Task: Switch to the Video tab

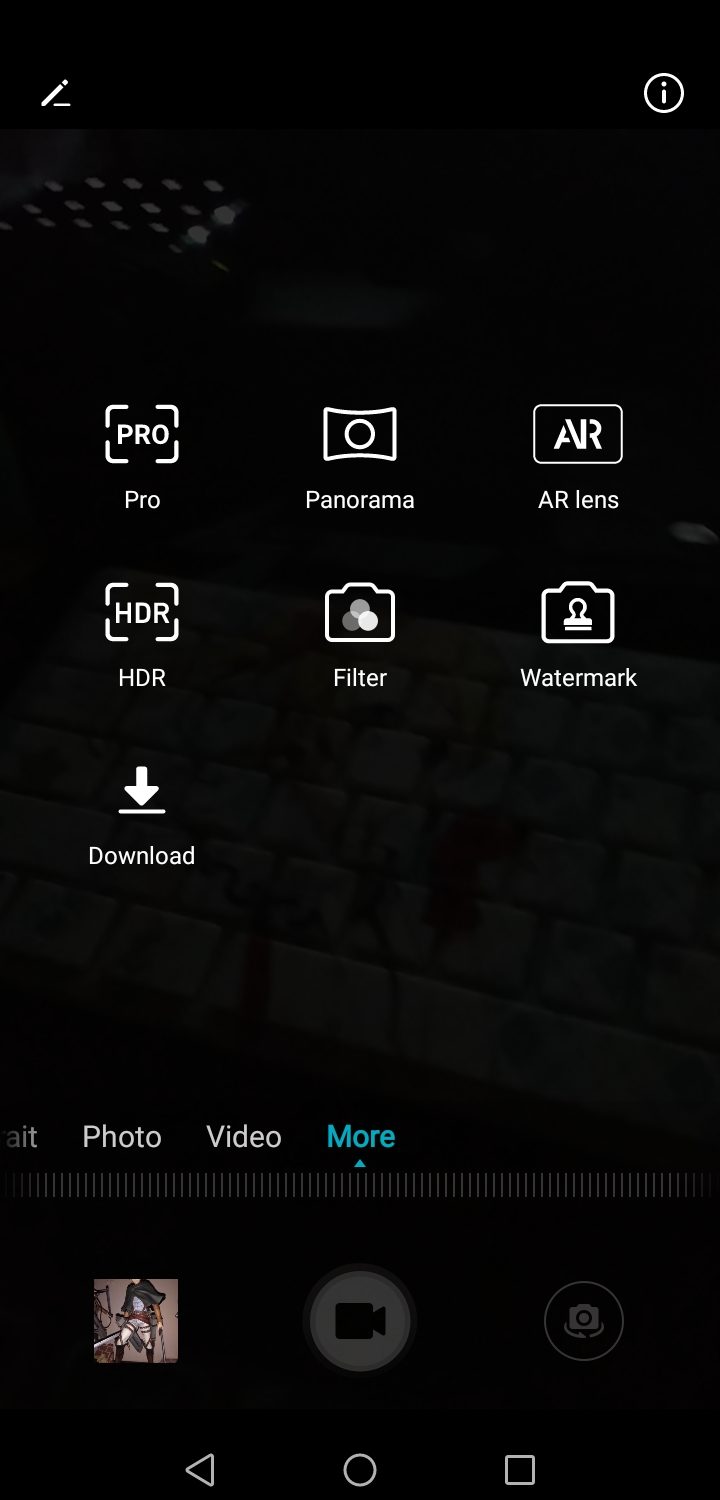Action: (x=244, y=1137)
